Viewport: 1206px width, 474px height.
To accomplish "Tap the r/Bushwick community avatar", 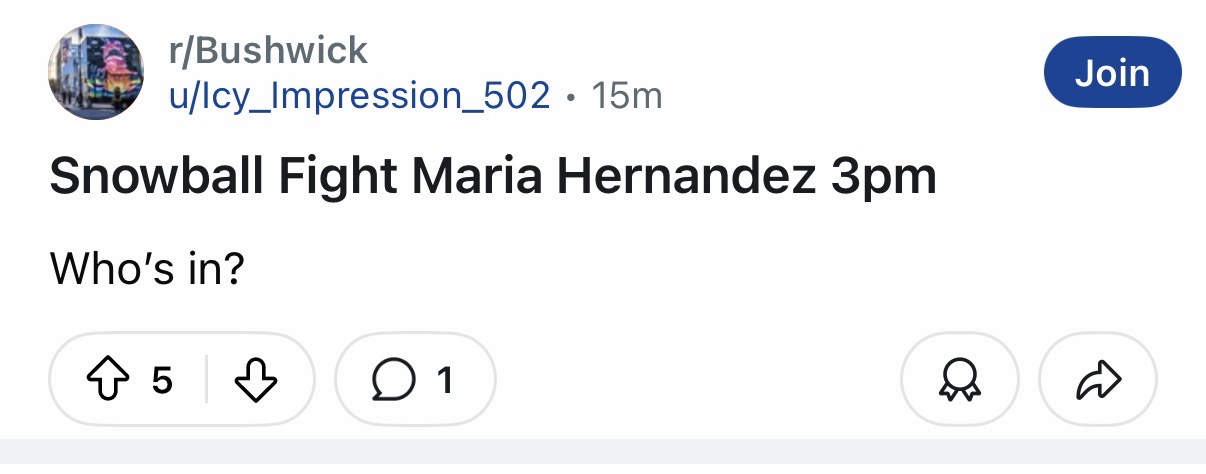I will point(96,72).
